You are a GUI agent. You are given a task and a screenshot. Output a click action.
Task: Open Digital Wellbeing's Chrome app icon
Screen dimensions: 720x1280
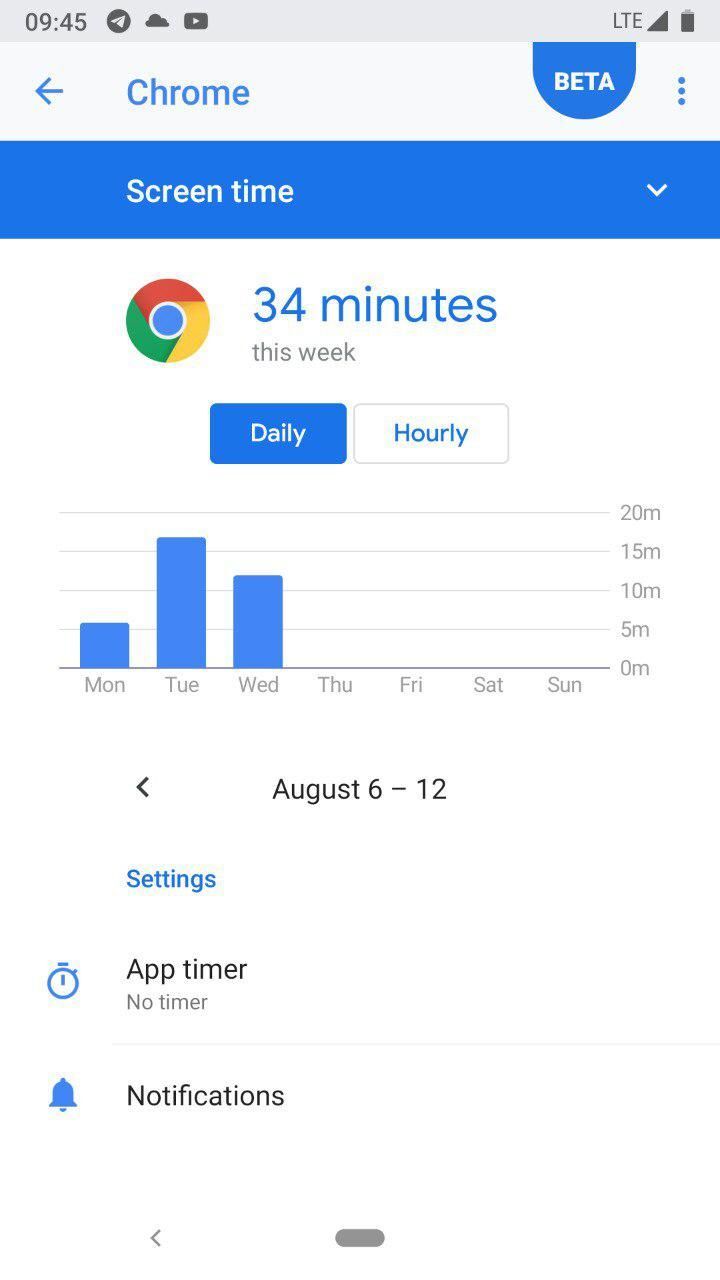167,319
